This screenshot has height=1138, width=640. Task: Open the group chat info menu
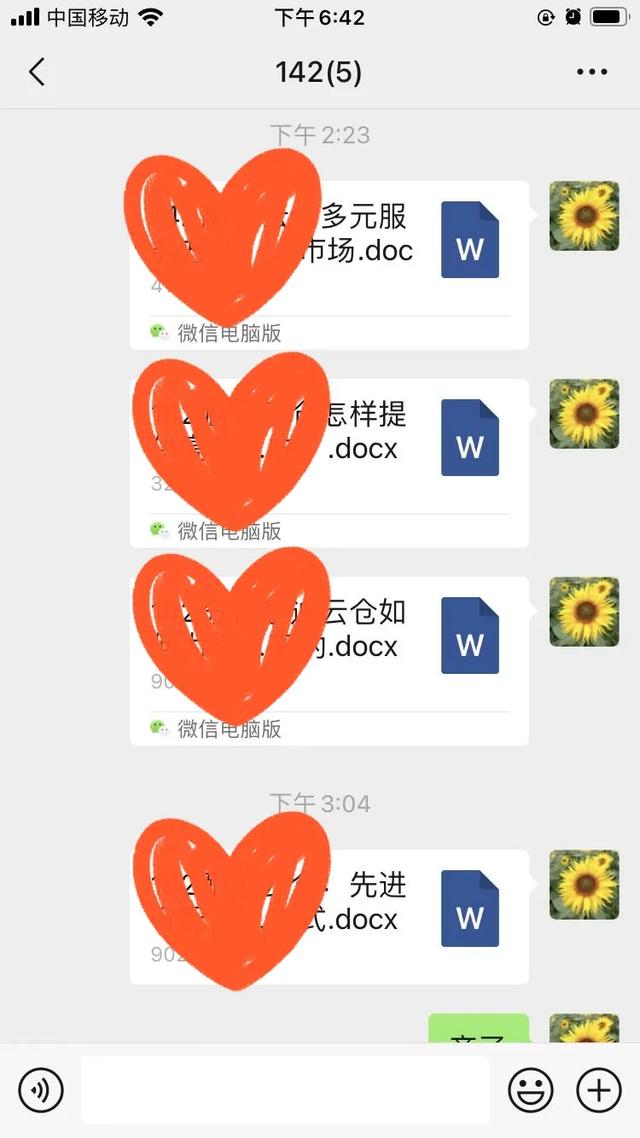click(x=592, y=72)
